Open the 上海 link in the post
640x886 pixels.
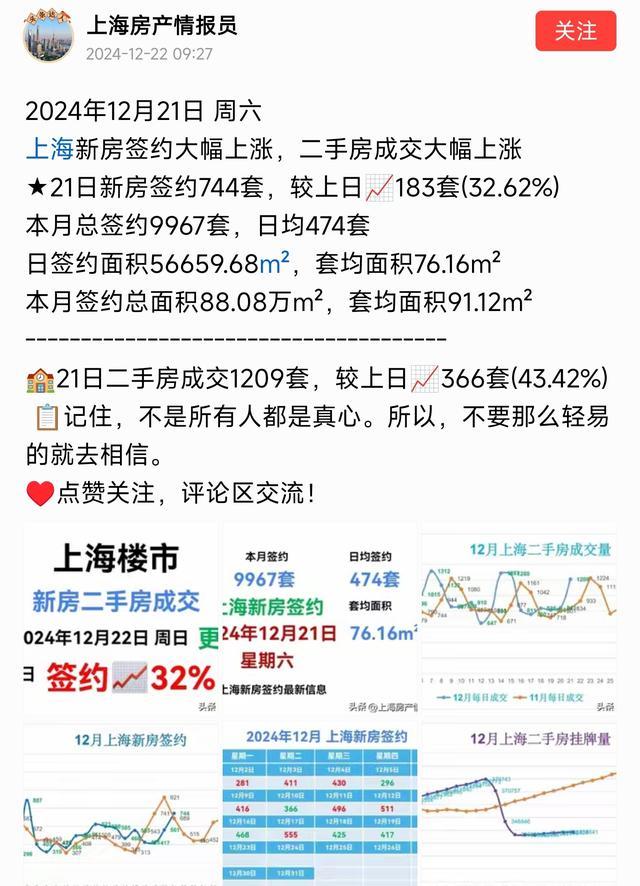pyautogui.click(x=49, y=151)
